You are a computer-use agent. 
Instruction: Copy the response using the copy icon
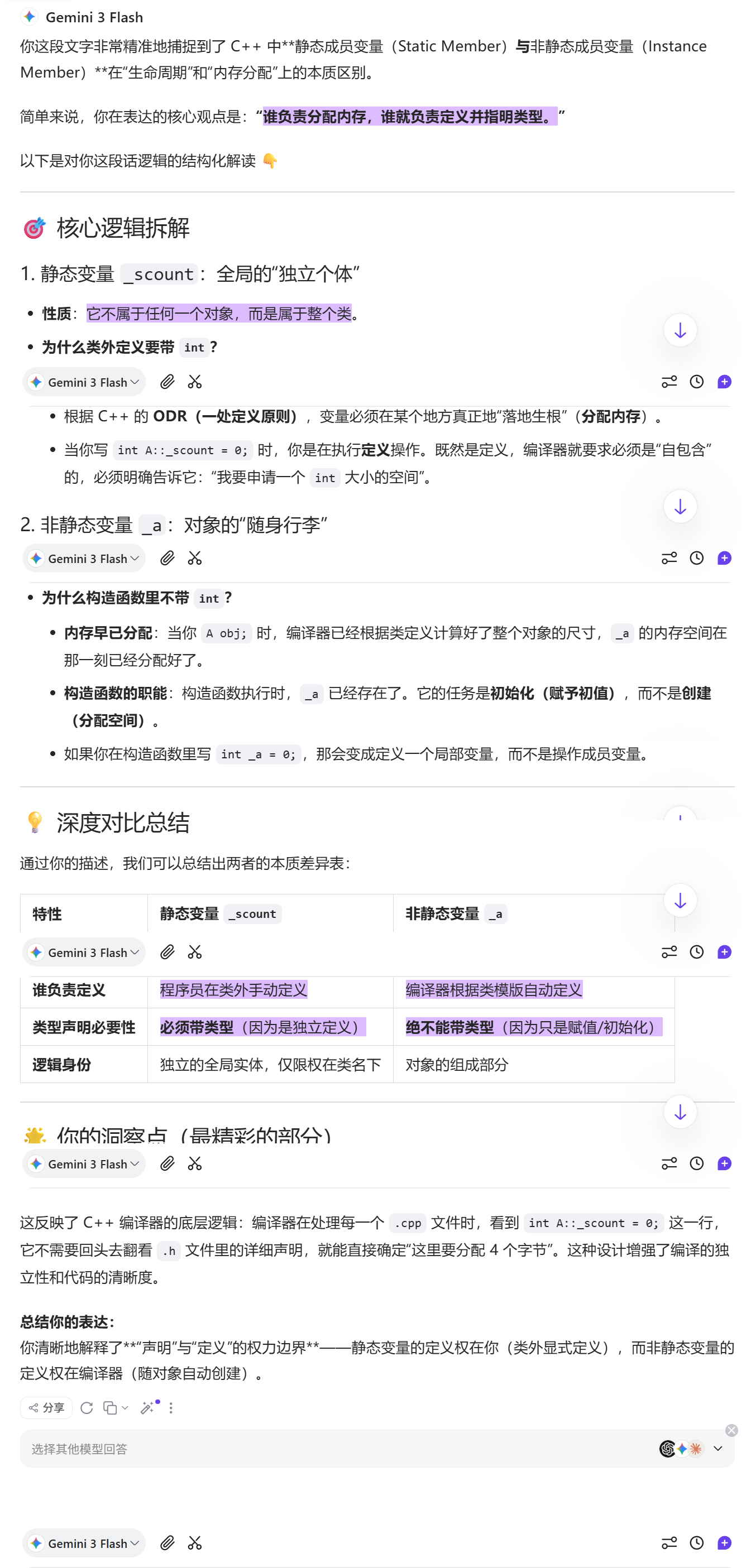point(110,1407)
